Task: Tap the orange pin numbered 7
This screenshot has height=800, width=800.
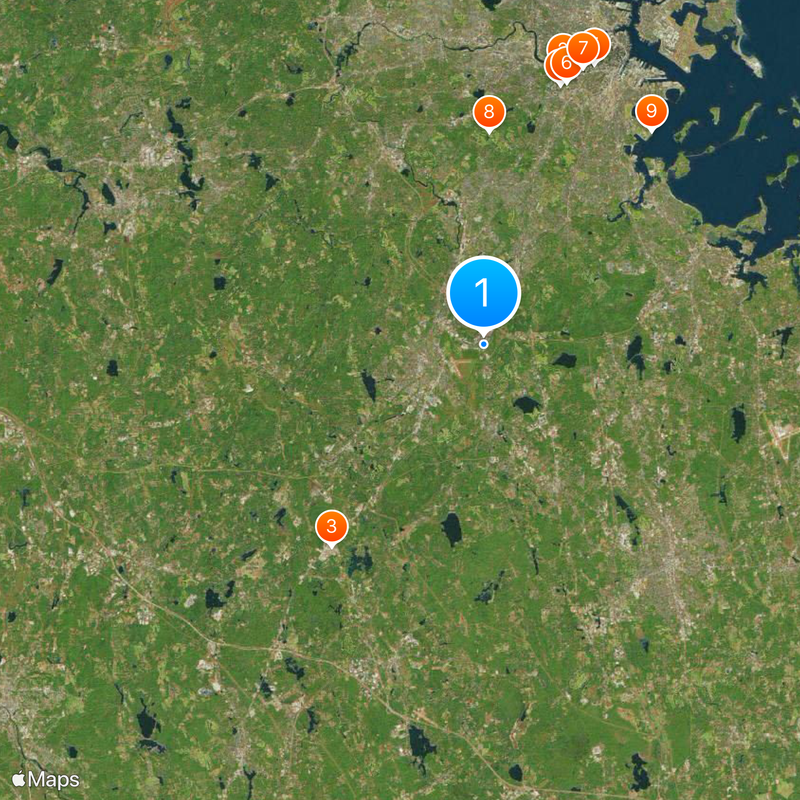Action: [583, 47]
